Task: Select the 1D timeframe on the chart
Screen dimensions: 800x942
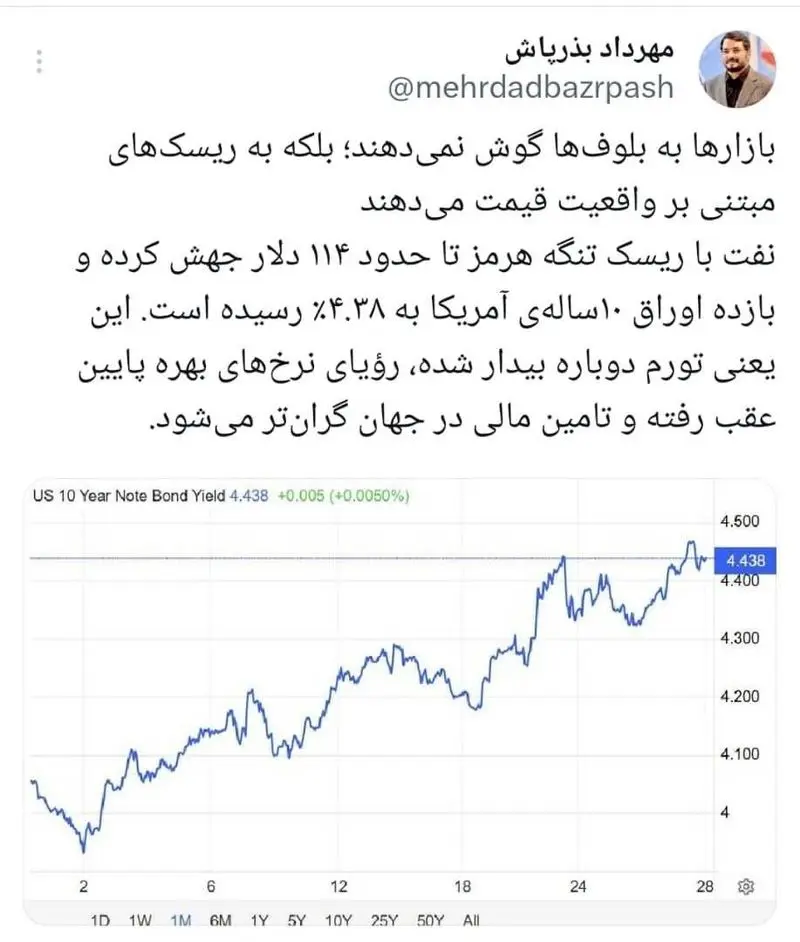Action: tap(98, 917)
